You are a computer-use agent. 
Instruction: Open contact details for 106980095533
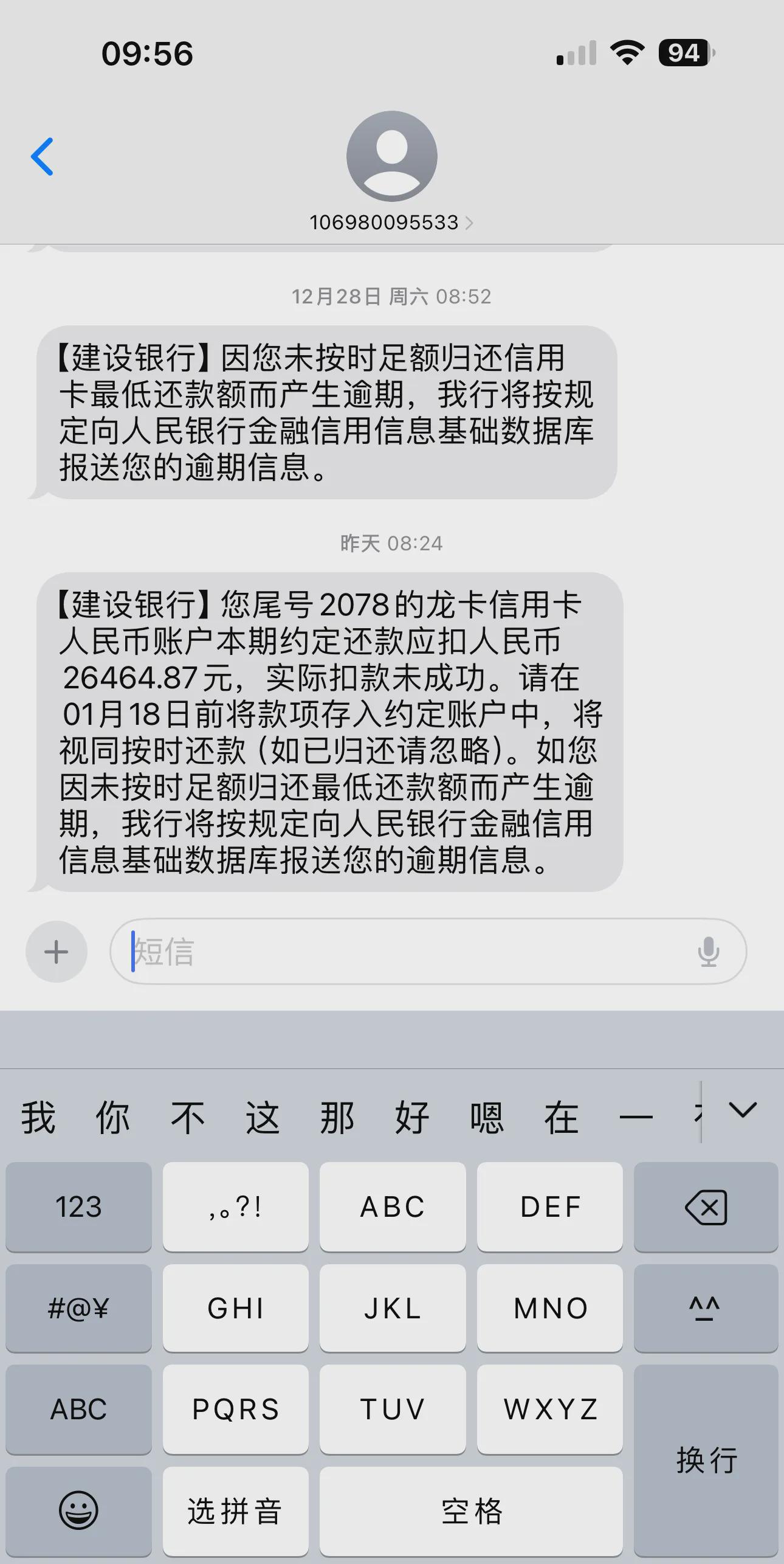pos(391,223)
